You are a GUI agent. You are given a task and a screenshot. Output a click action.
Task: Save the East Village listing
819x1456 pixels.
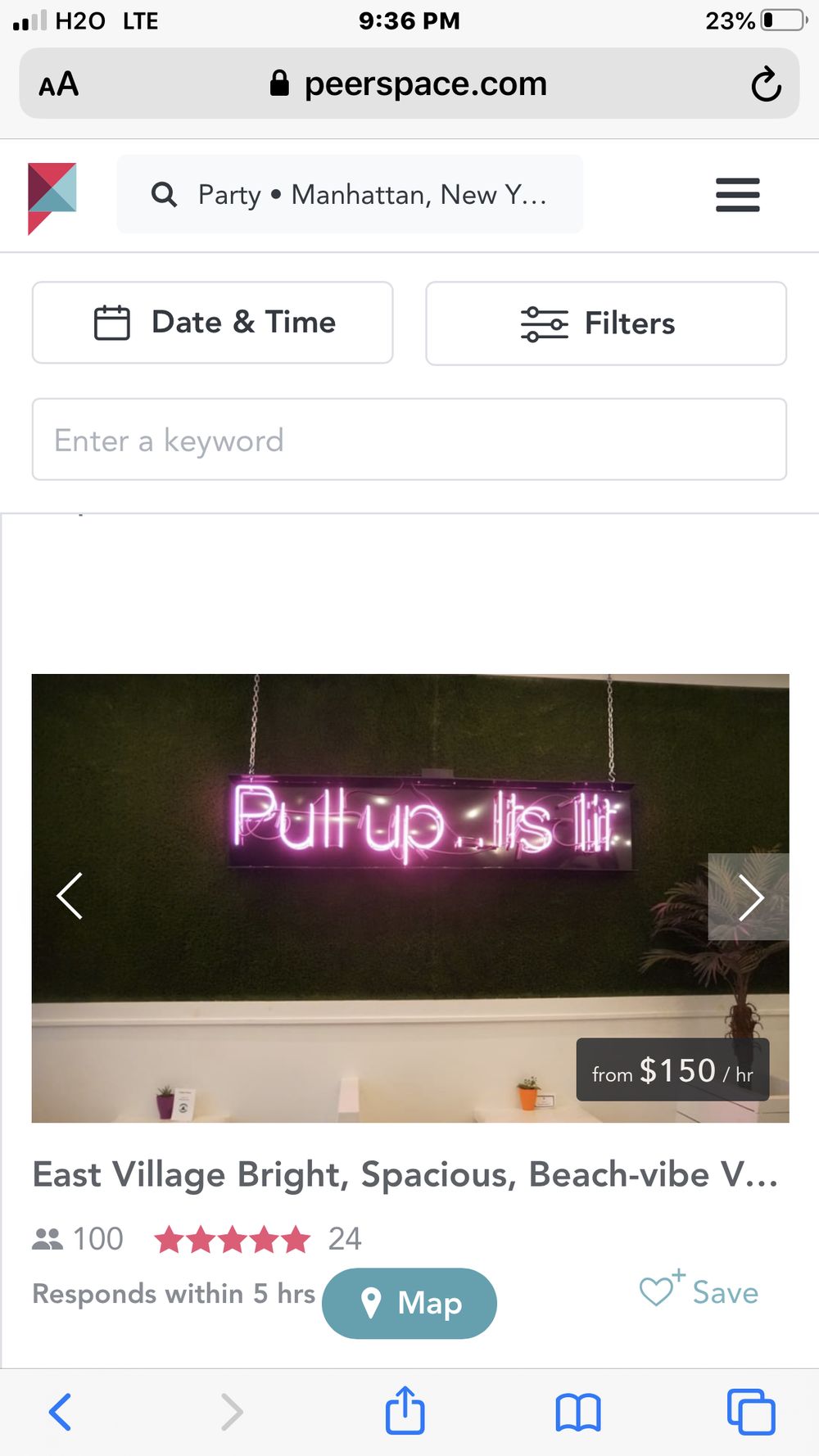[699, 1291]
